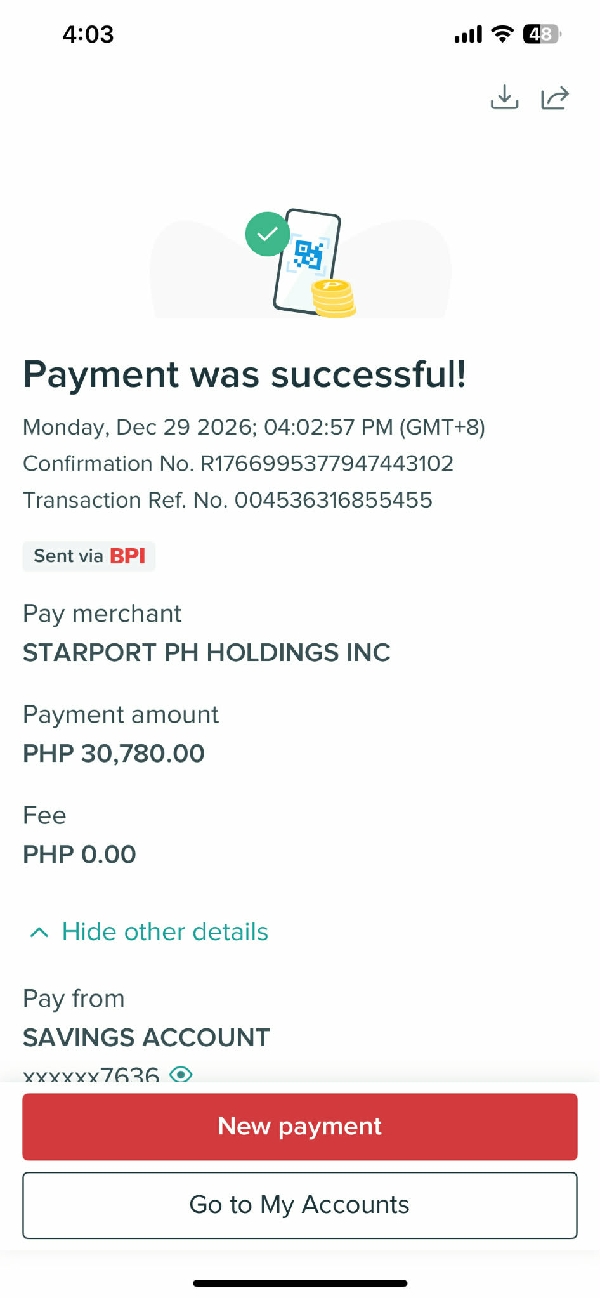This screenshot has width=600, height=1298.
Task: Go to My Accounts
Action: coord(300,1205)
